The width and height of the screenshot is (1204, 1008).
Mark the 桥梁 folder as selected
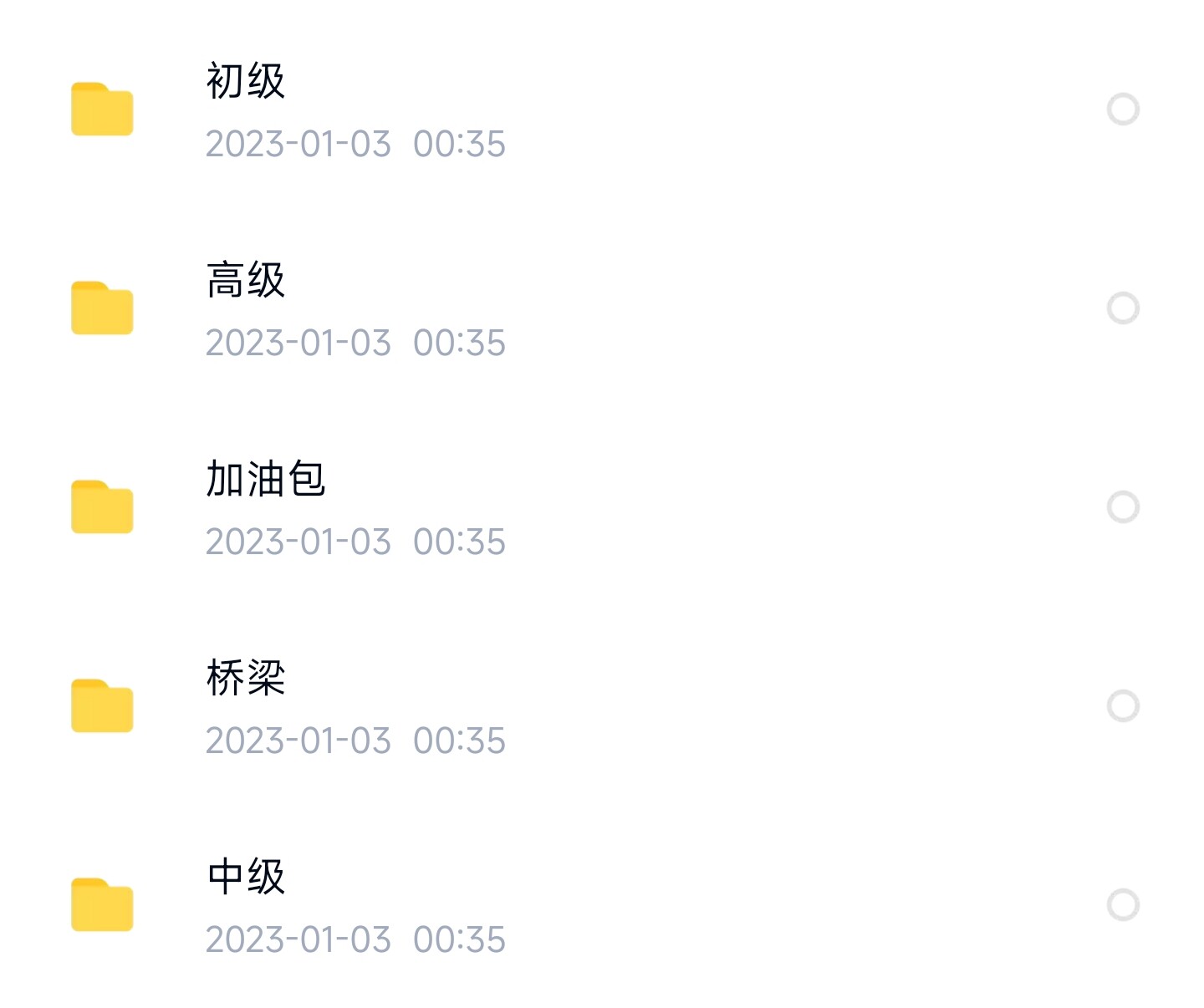pyautogui.click(x=1123, y=706)
